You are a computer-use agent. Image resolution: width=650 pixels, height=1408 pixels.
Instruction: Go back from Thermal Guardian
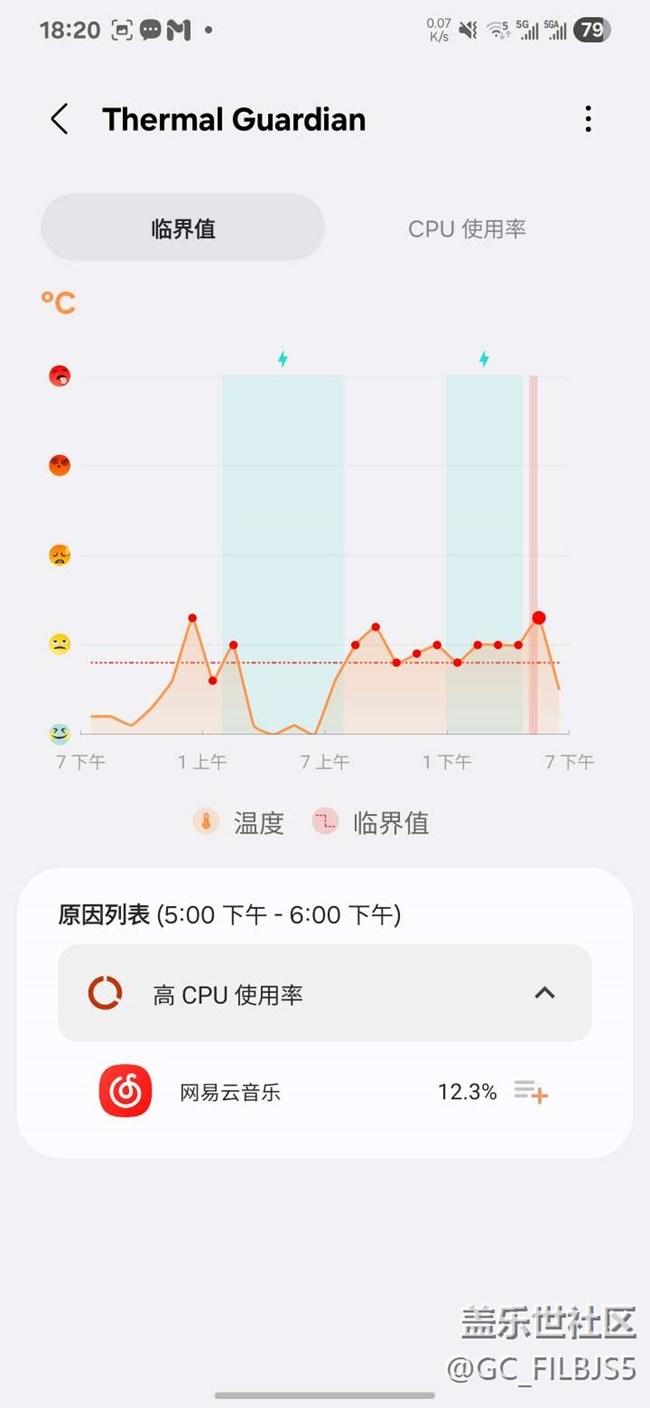coord(60,119)
